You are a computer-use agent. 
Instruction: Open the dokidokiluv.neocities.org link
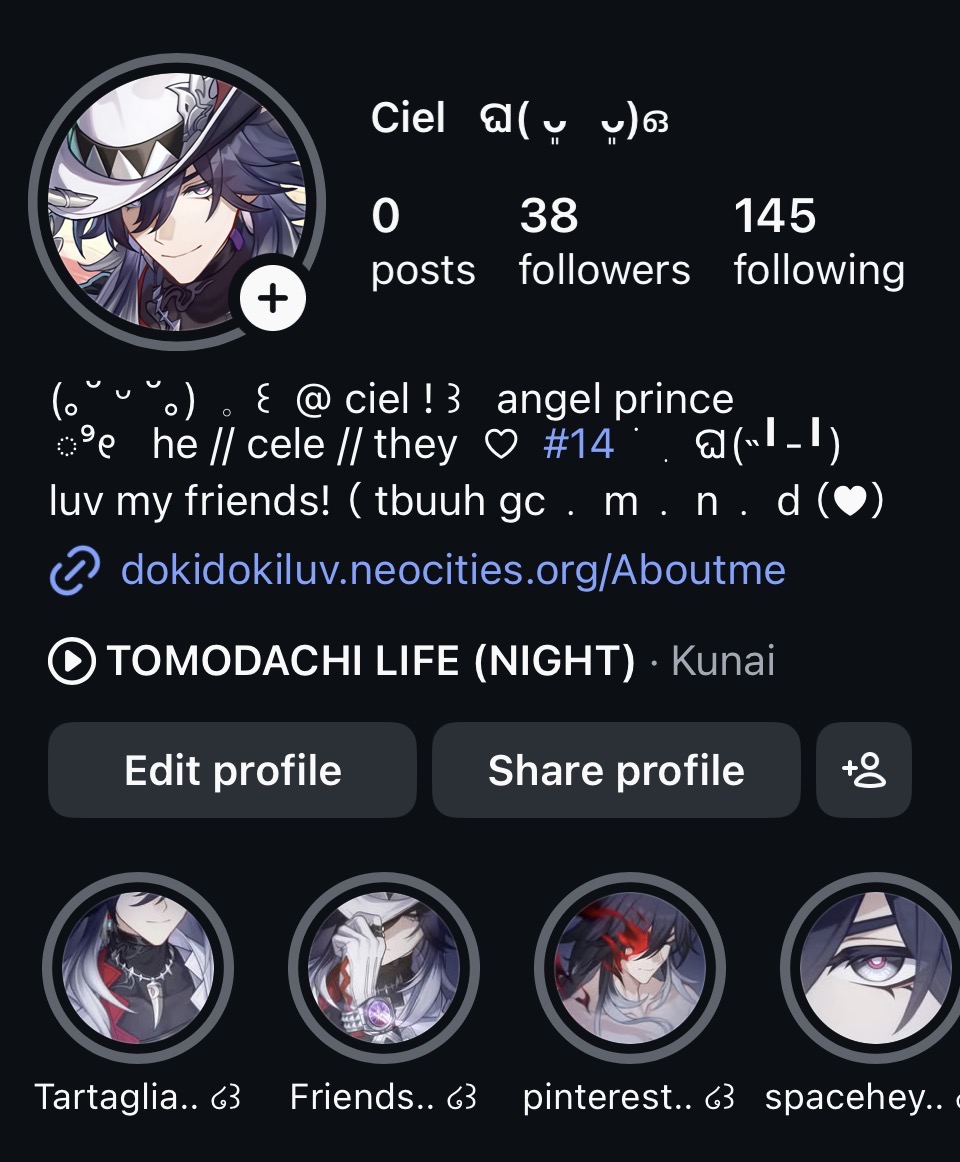pos(452,570)
